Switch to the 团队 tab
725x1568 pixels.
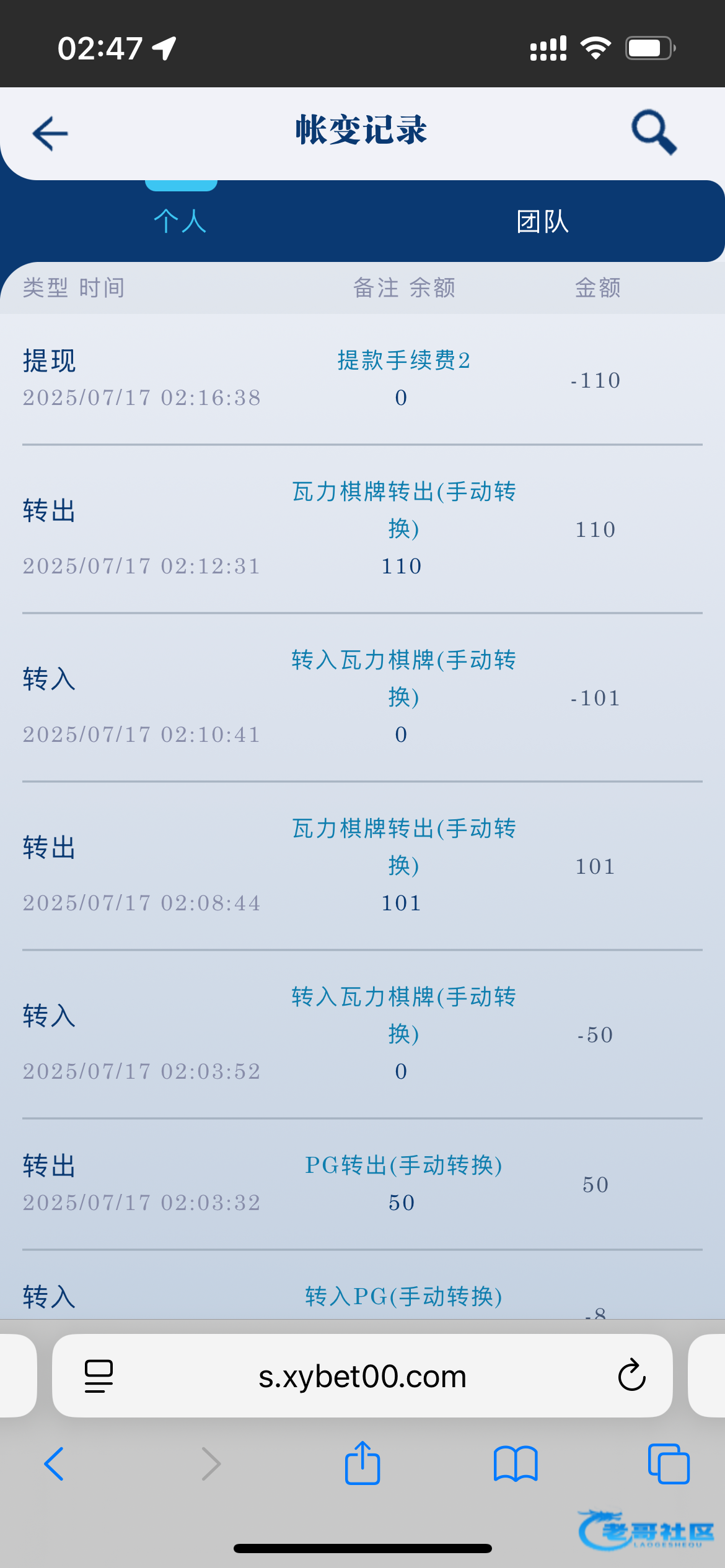tap(543, 222)
